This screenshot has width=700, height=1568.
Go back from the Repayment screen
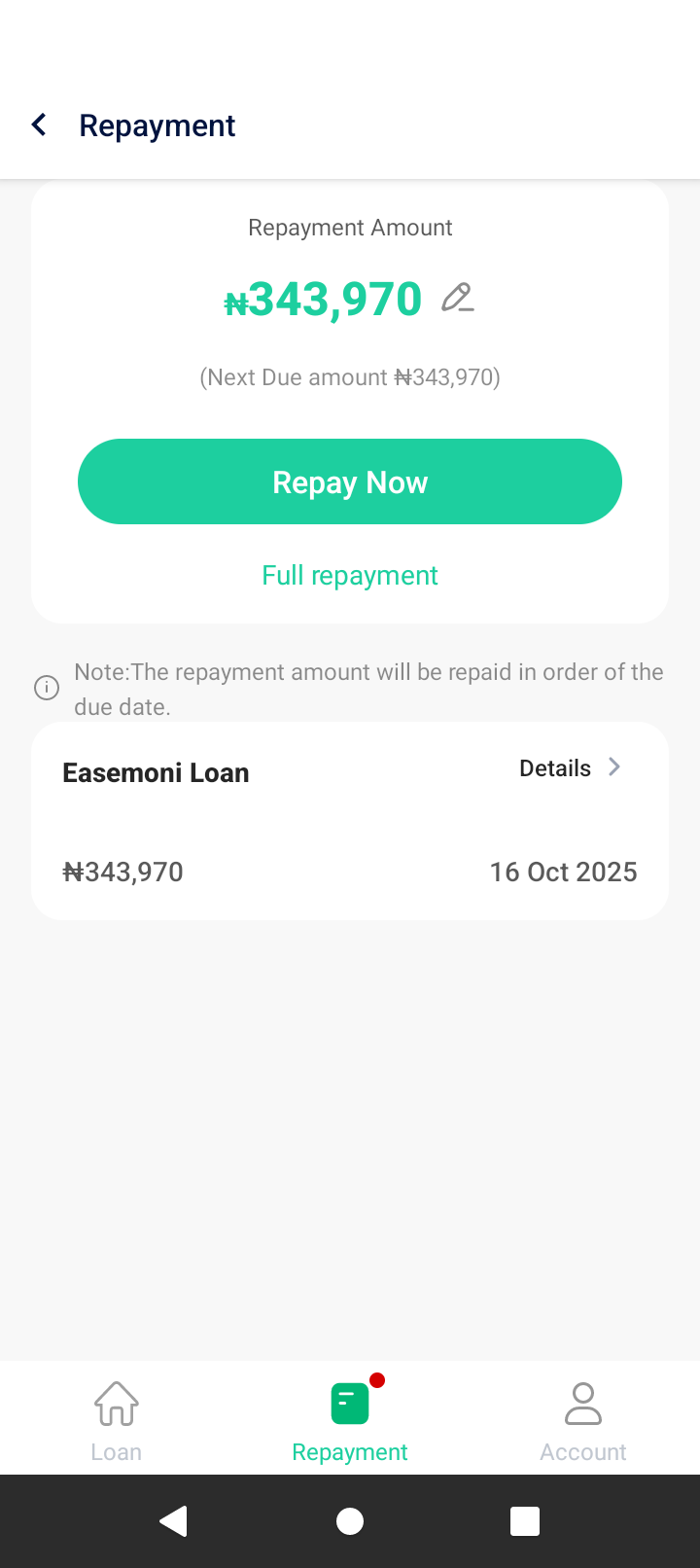39,125
